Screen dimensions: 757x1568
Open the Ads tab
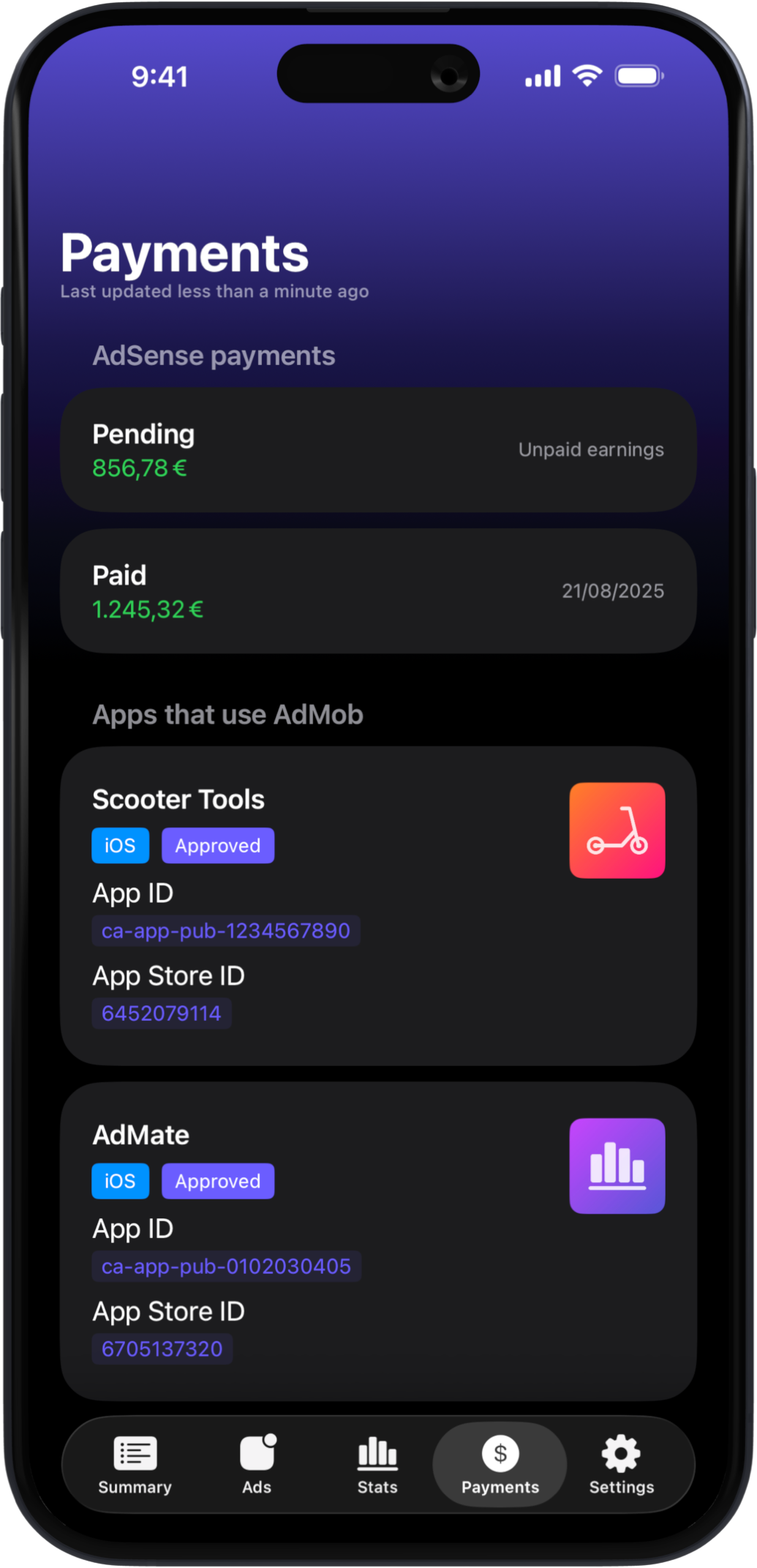257,1466
